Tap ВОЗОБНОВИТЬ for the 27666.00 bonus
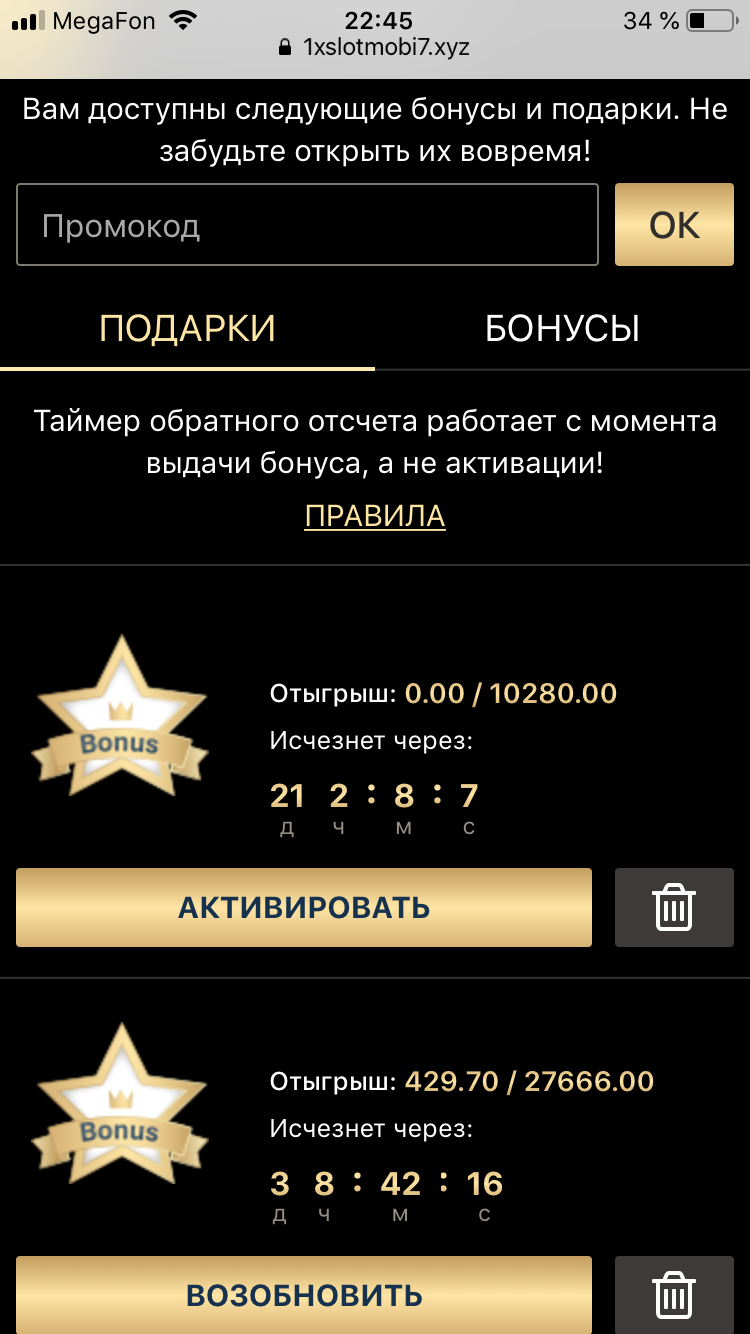 pyautogui.click(x=304, y=1295)
